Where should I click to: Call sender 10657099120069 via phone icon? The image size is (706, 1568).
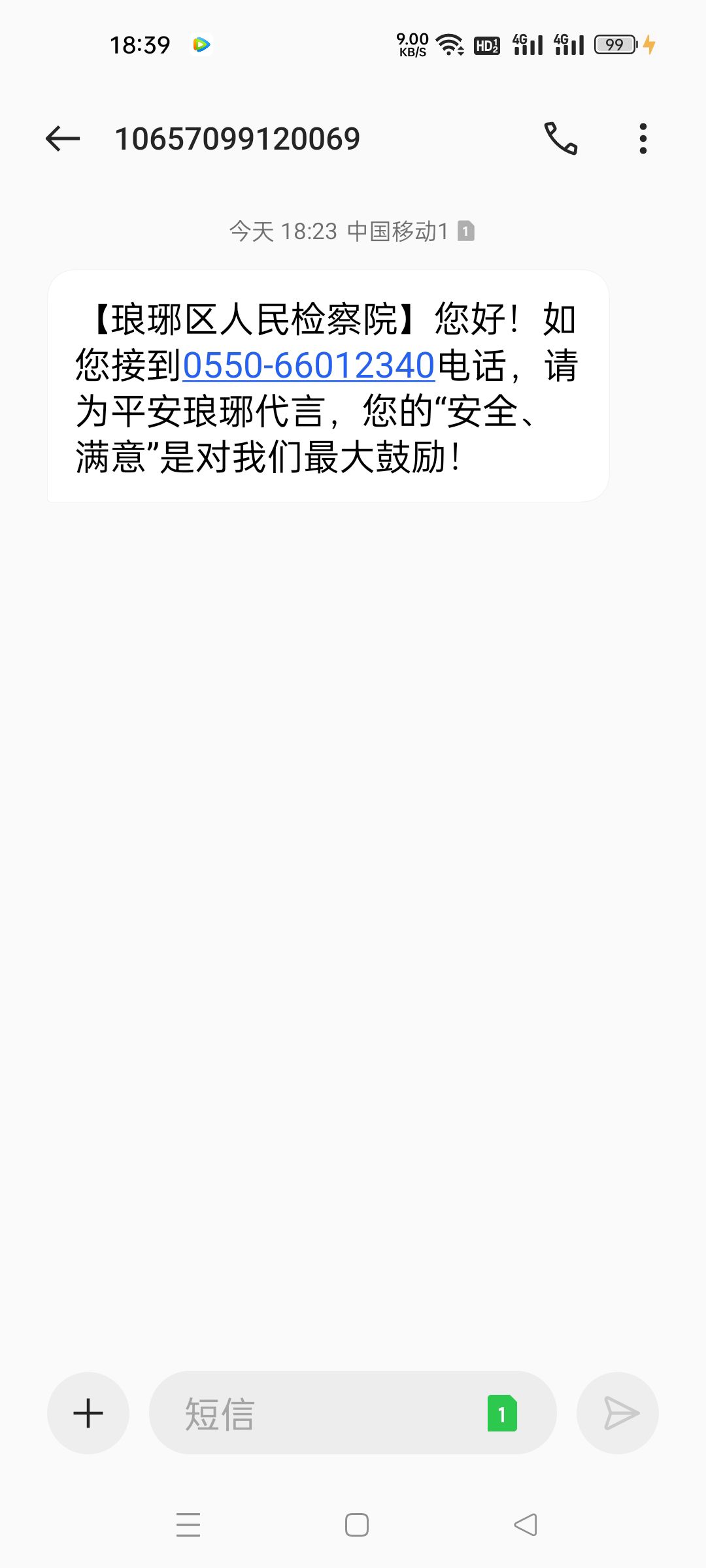pos(561,139)
